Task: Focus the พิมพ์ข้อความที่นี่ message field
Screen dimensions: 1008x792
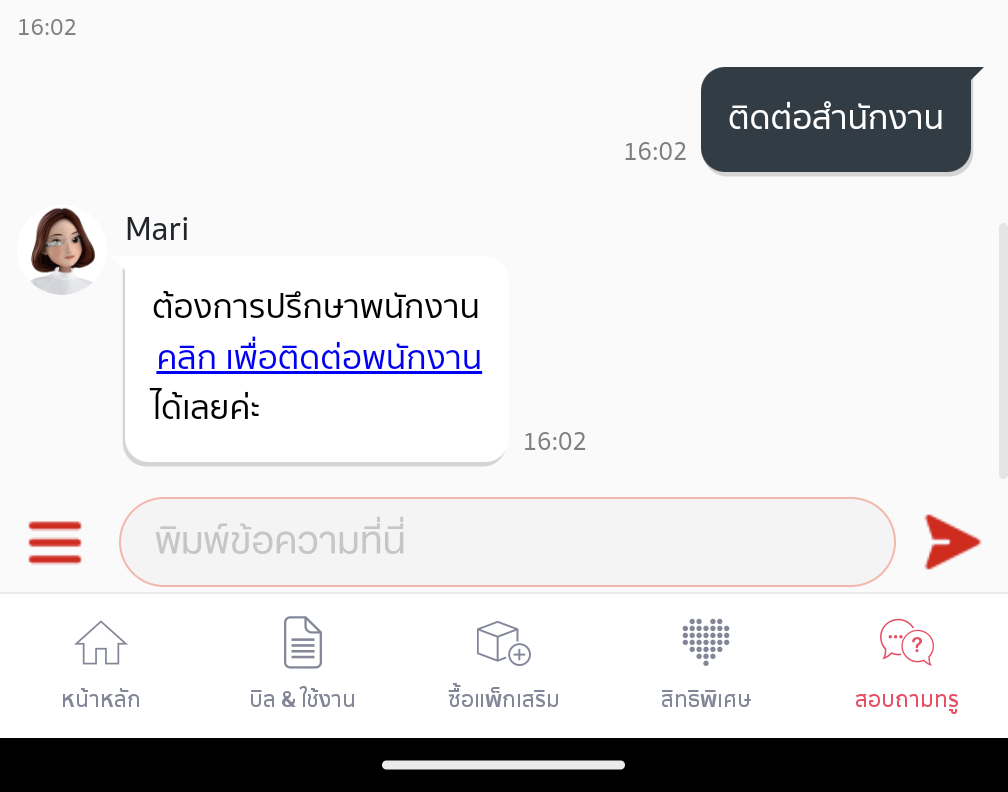Action: pyautogui.click(x=507, y=542)
